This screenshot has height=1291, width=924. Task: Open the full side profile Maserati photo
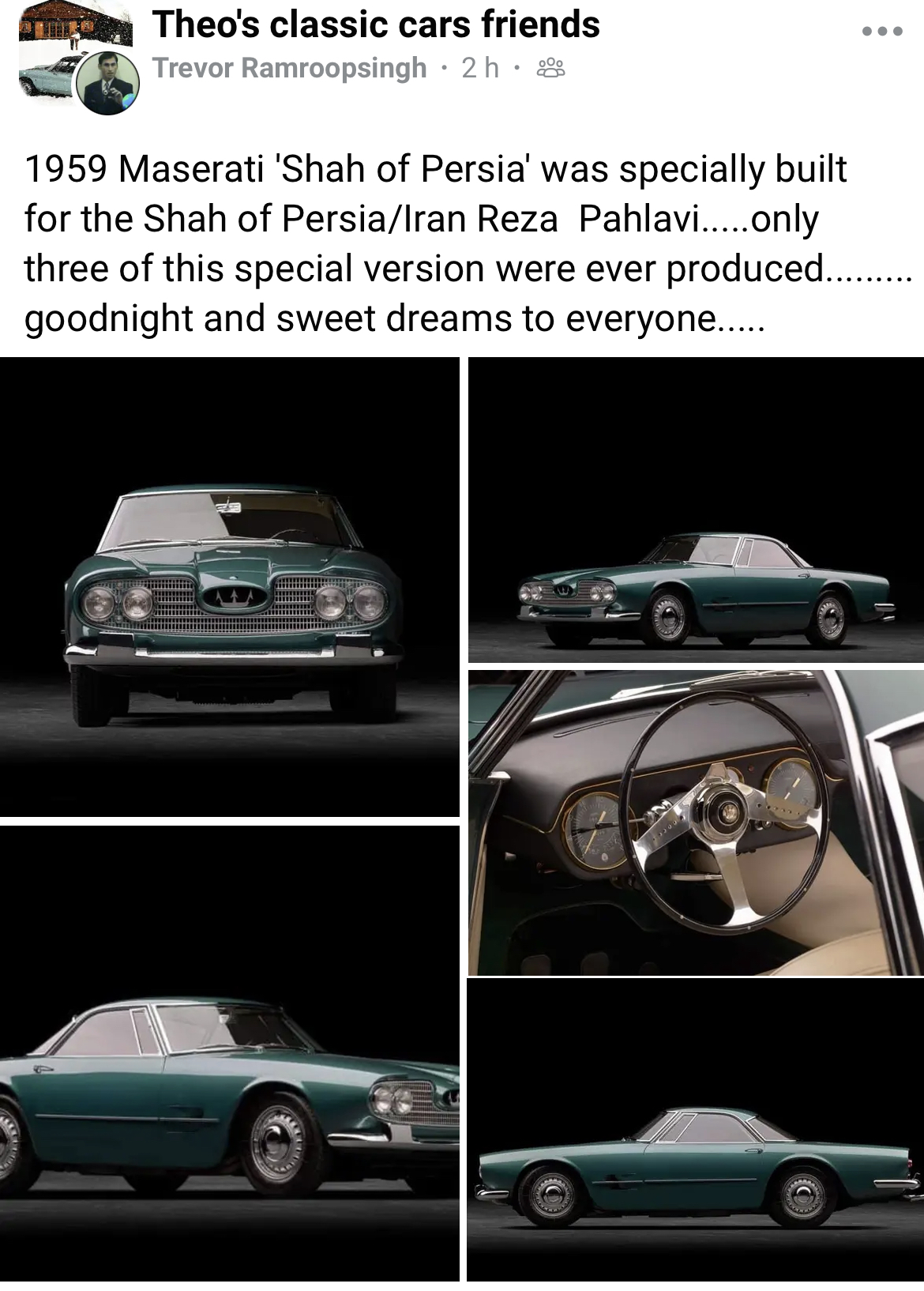click(x=695, y=1130)
